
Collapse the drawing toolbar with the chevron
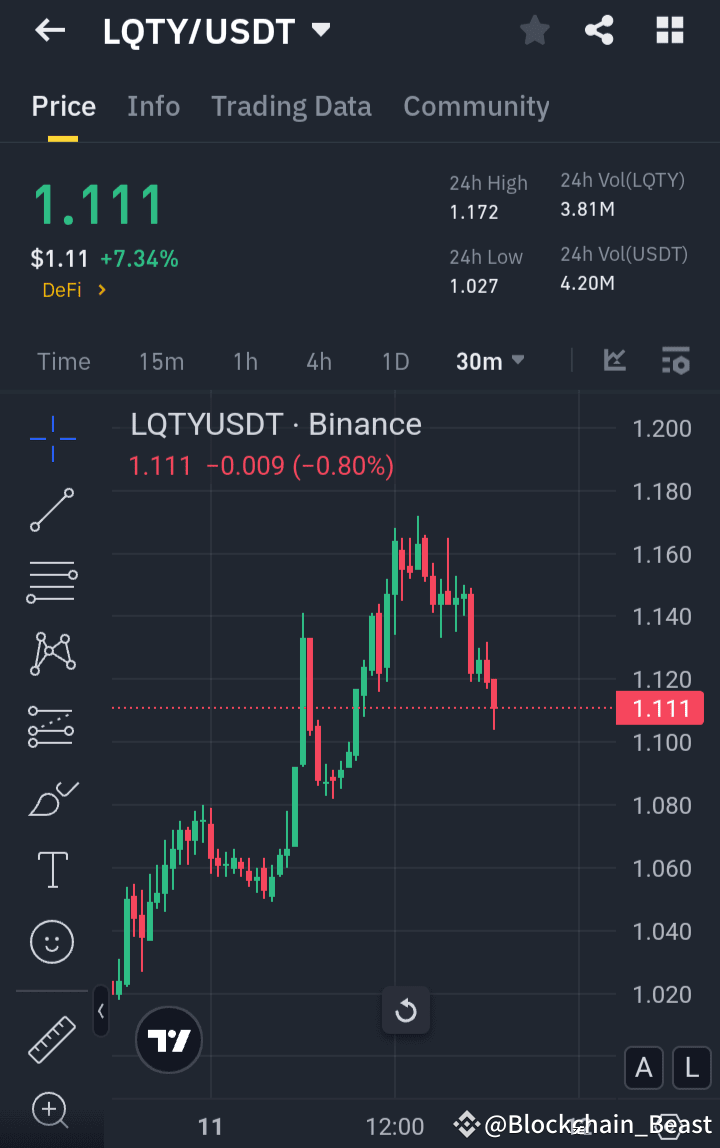100,1011
